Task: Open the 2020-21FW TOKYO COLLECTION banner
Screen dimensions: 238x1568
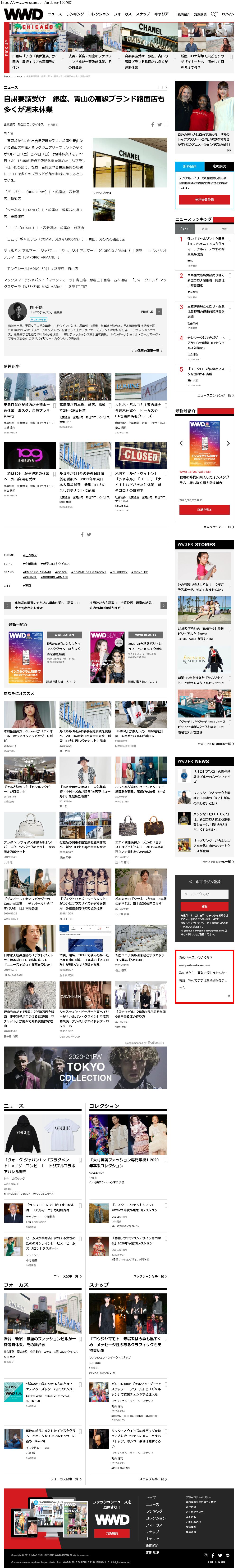Action: click(85, 1068)
